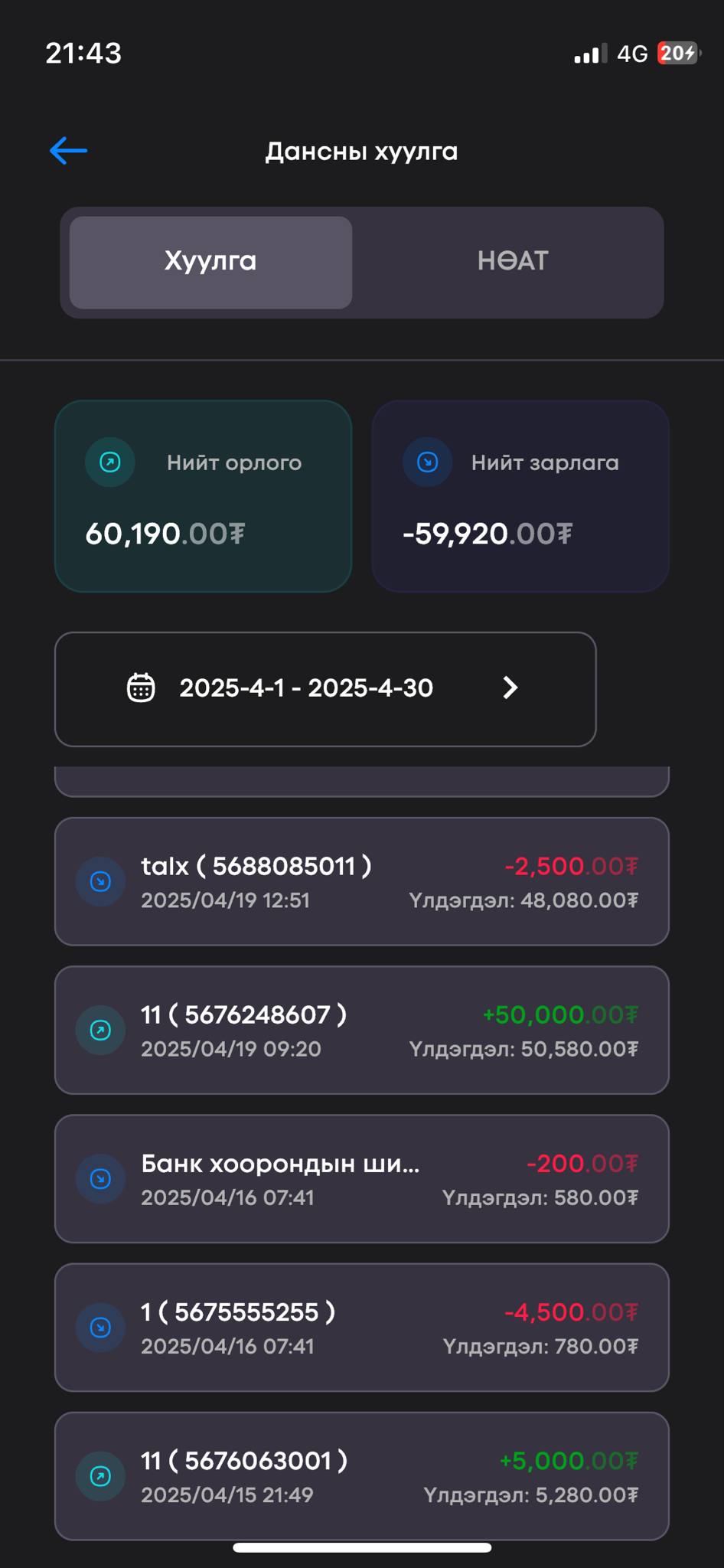Open the date range picker 2025-4-1 - 2025-4-30
This screenshot has height=1568, width=724.
point(324,688)
